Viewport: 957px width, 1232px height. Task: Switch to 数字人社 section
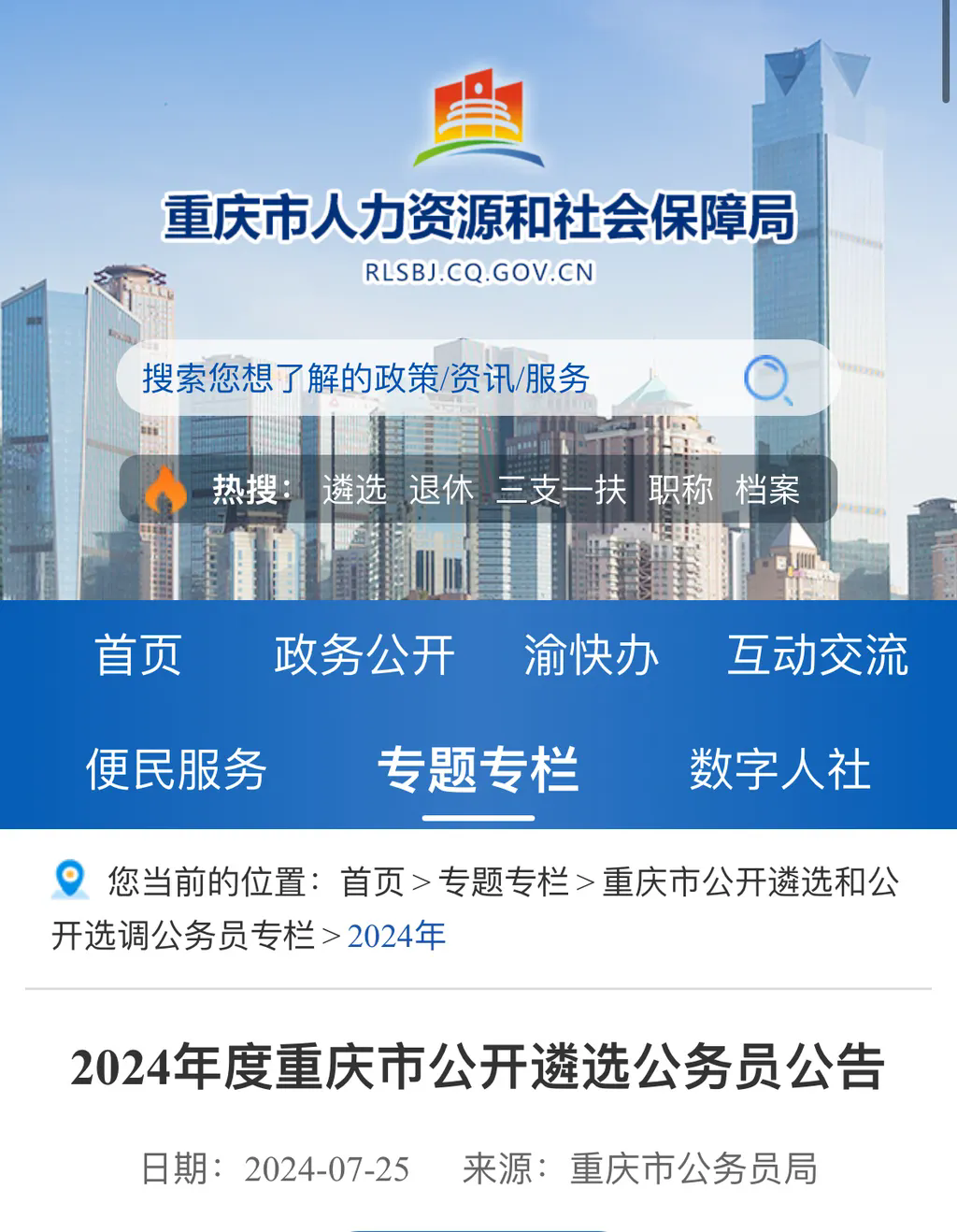tap(779, 769)
